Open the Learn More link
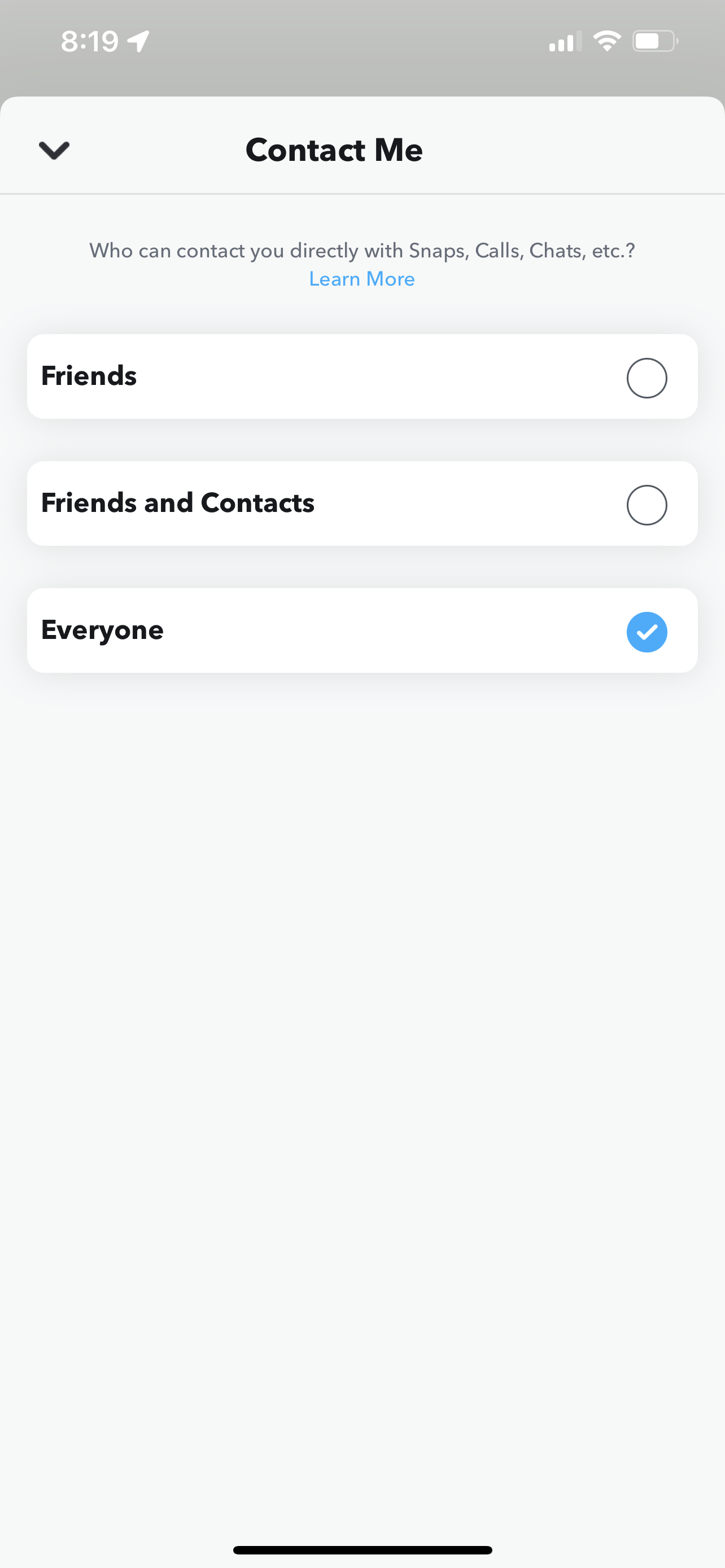725x1568 pixels. [362, 279]
